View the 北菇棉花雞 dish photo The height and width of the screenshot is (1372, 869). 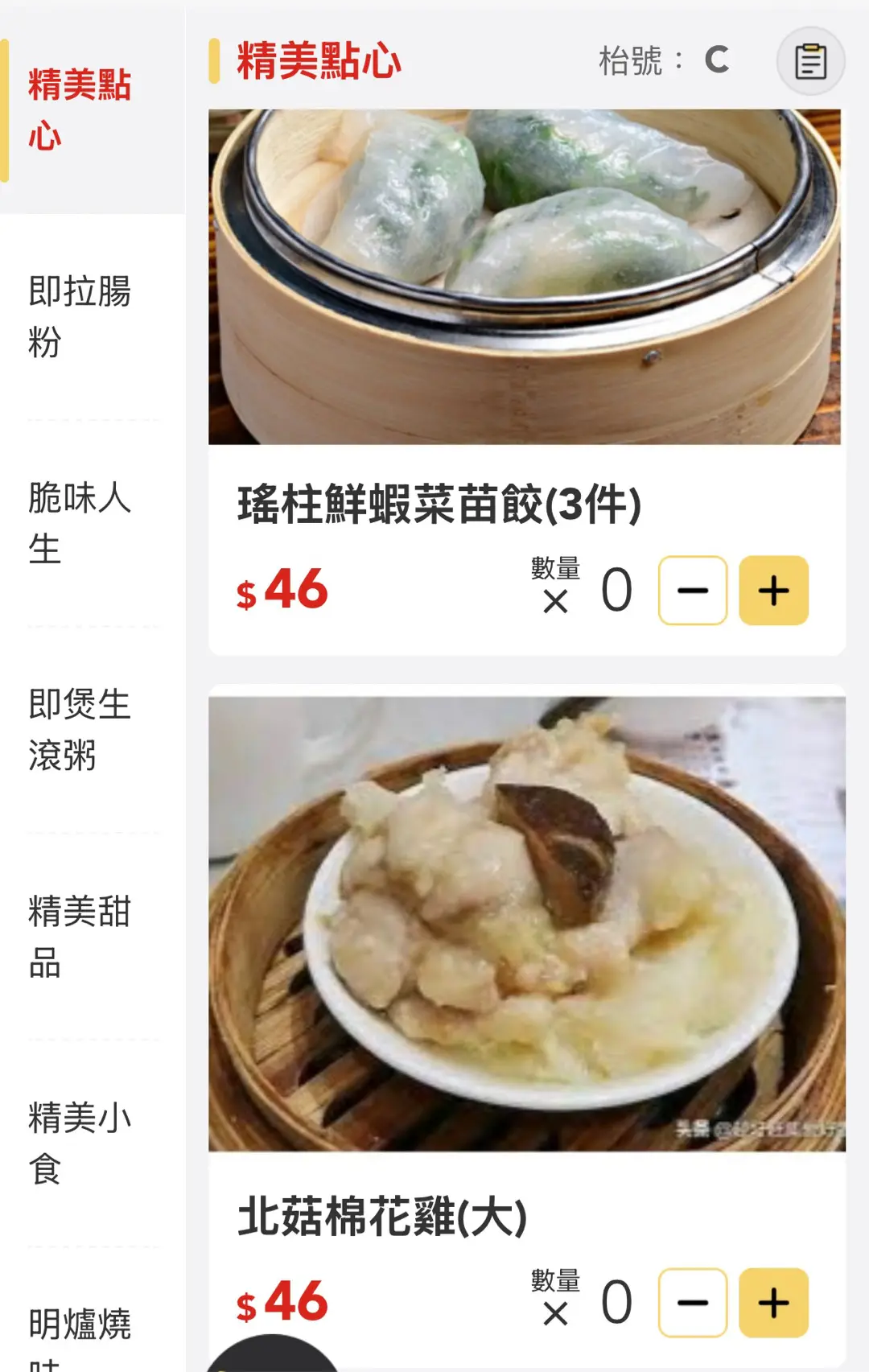point(527,923)
